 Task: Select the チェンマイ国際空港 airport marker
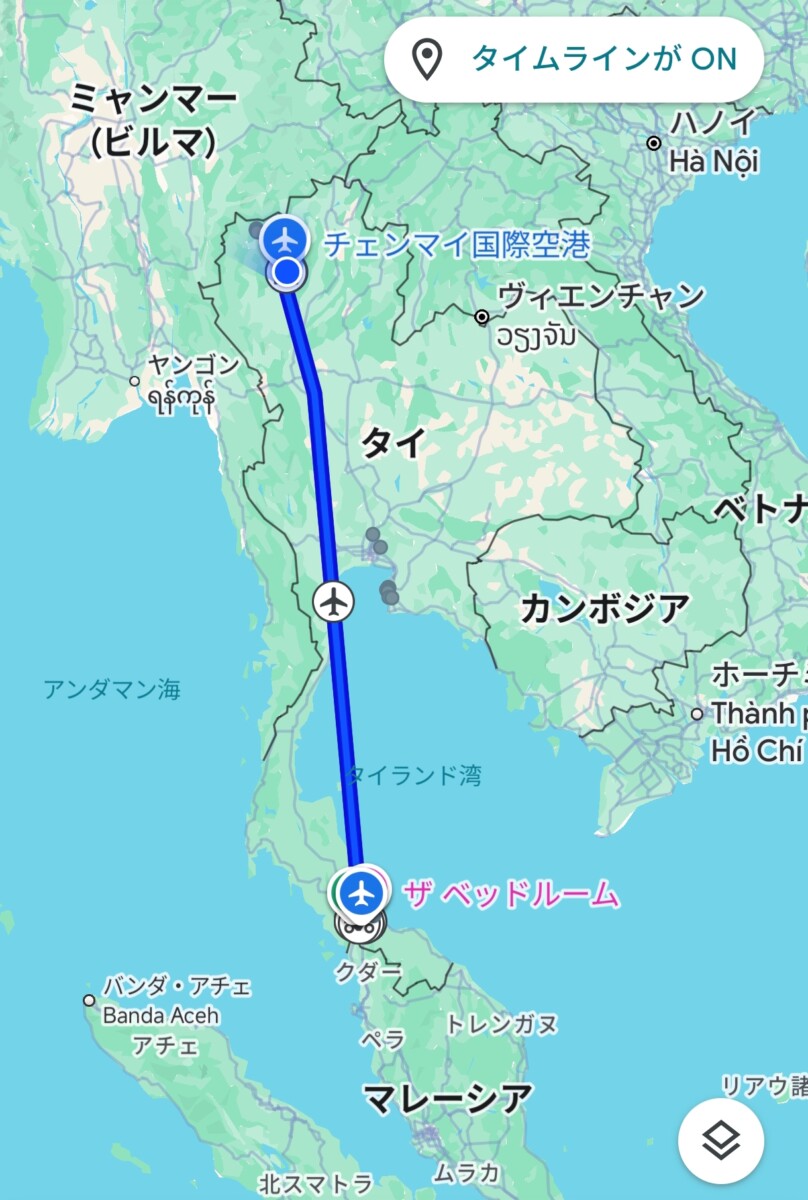(x=286, y=240)
